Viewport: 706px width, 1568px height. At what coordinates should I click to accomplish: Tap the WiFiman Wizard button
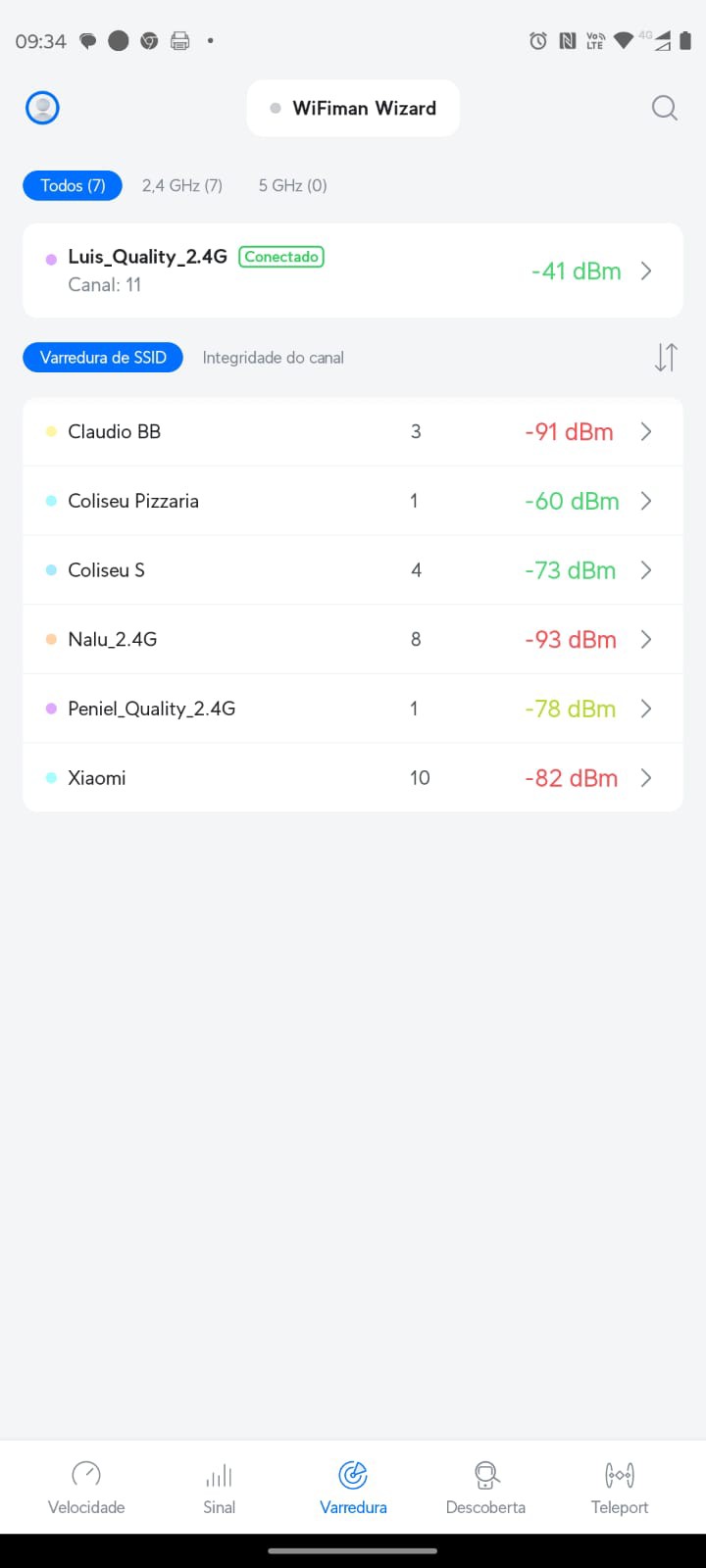pyautogui.click(x=353, y=109)
